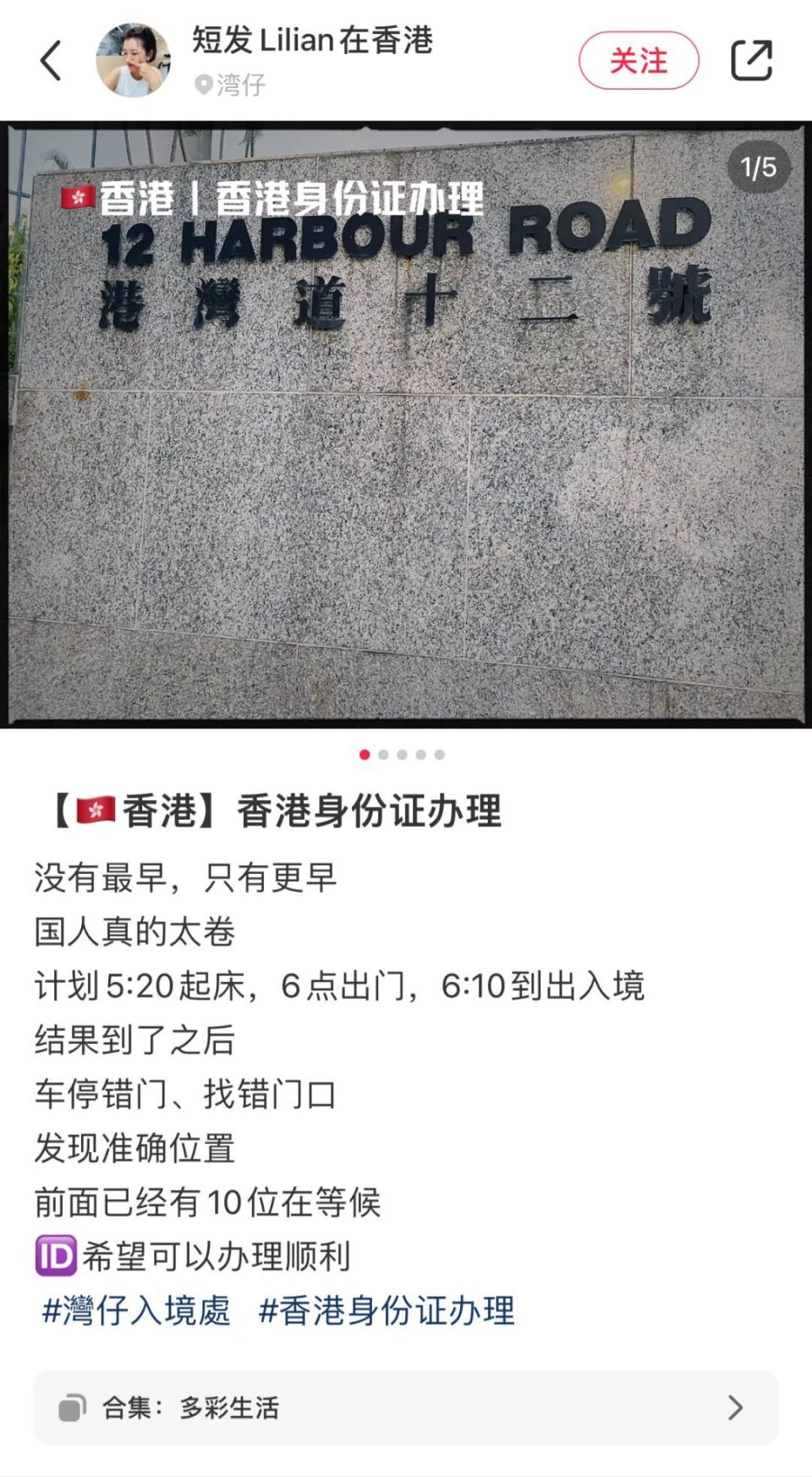Select the first red dot in the carousel indicator
The image size is (812, 1477).
(364, 754)
